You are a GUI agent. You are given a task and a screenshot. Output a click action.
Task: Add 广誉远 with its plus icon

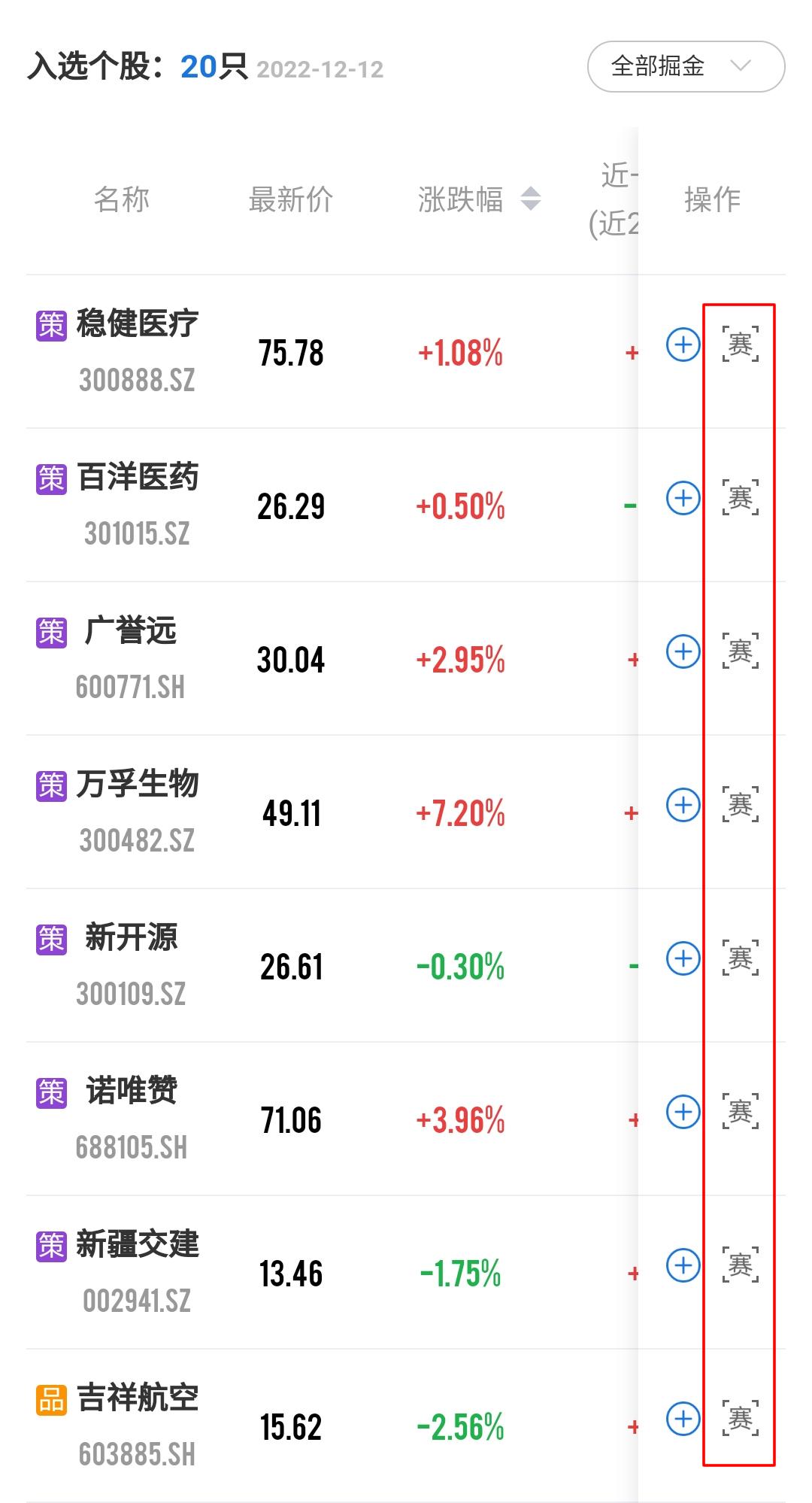(x=683, y=652)
